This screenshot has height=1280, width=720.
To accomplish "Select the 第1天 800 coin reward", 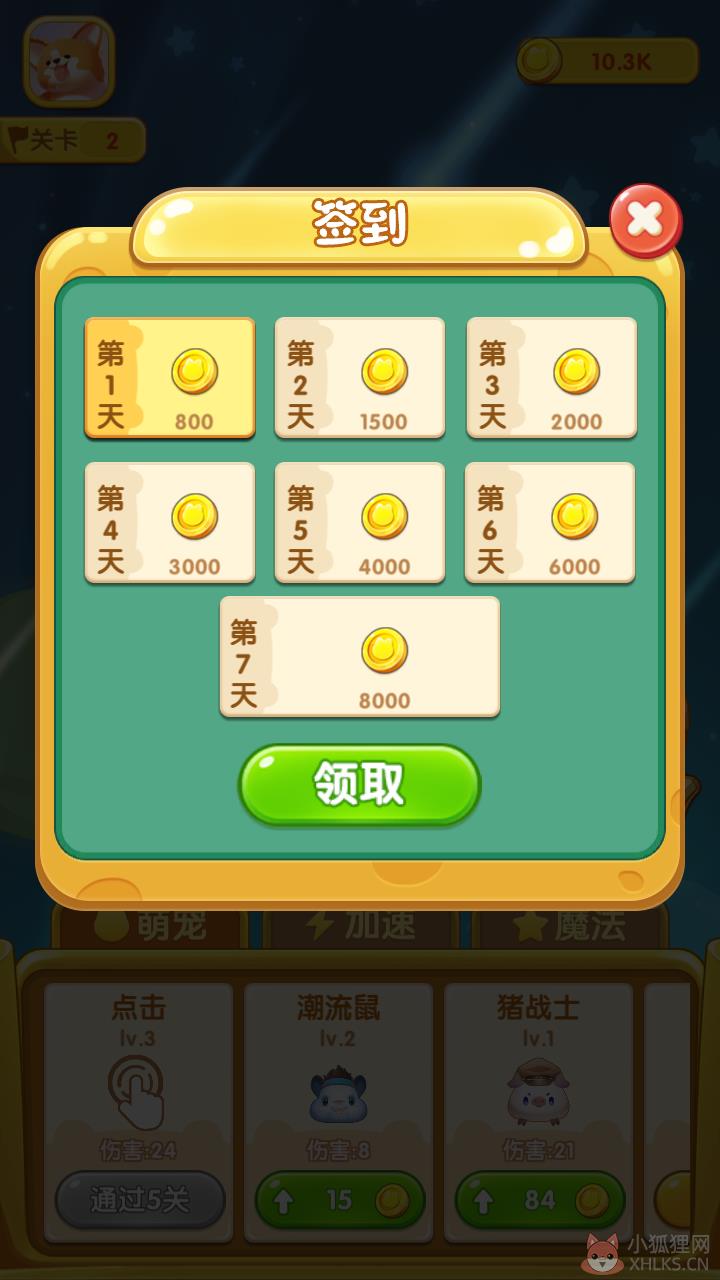I will (170, 378).
